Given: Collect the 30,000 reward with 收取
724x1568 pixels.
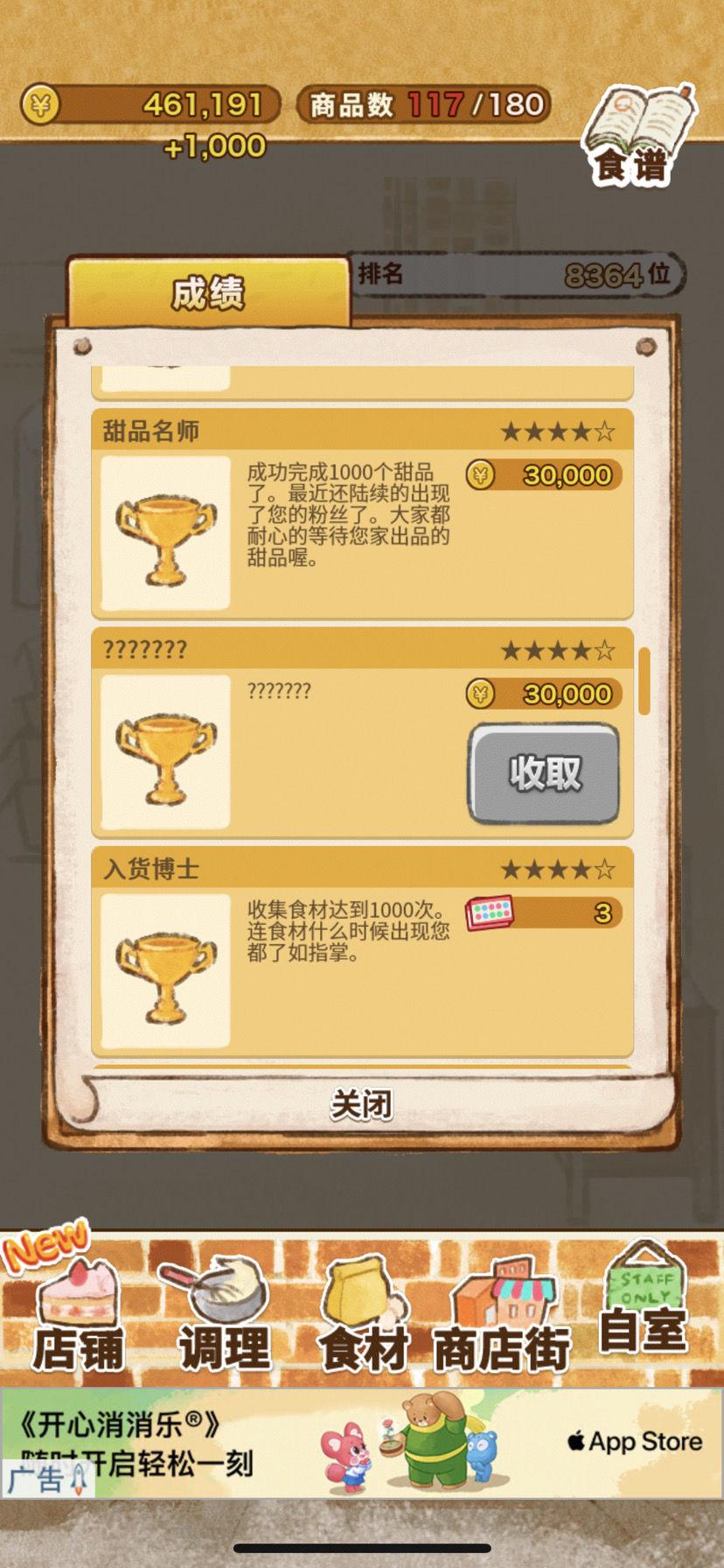Looking at the screenshot, I should click(544, 773).
